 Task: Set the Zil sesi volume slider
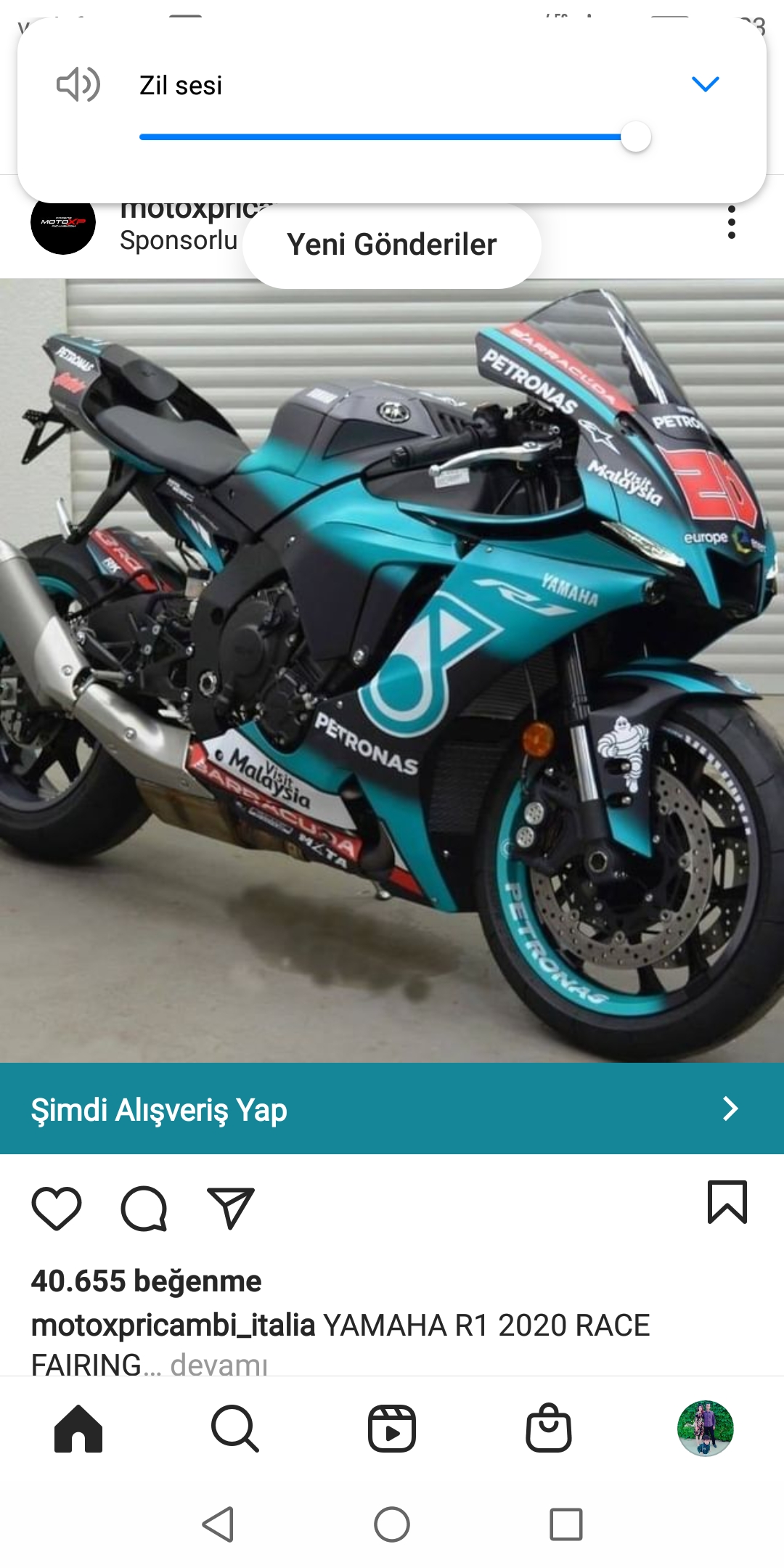pyautogui.click(x=635, y=137)
